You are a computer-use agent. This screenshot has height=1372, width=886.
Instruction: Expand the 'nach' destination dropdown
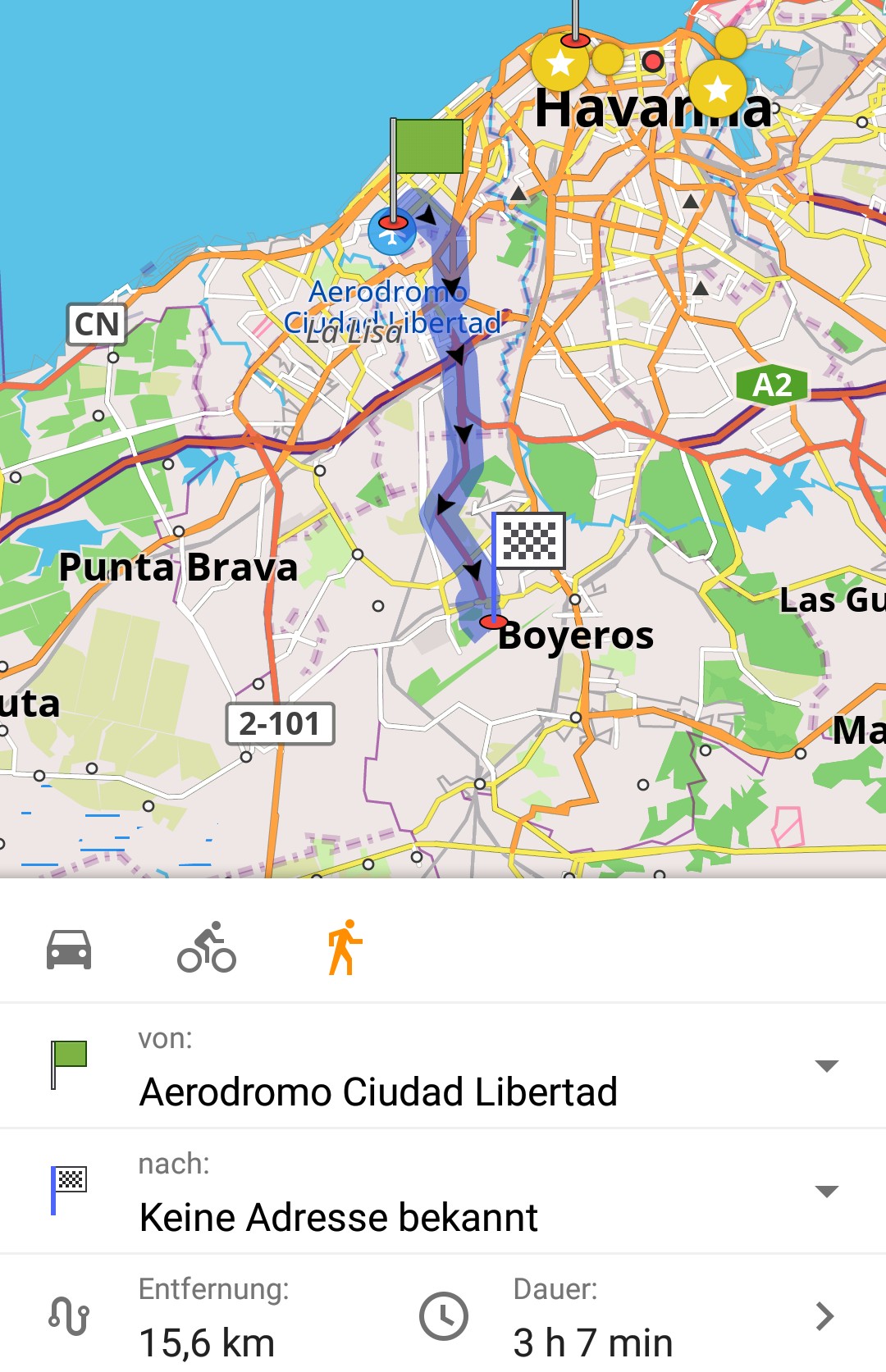(x=826, y=1191)
